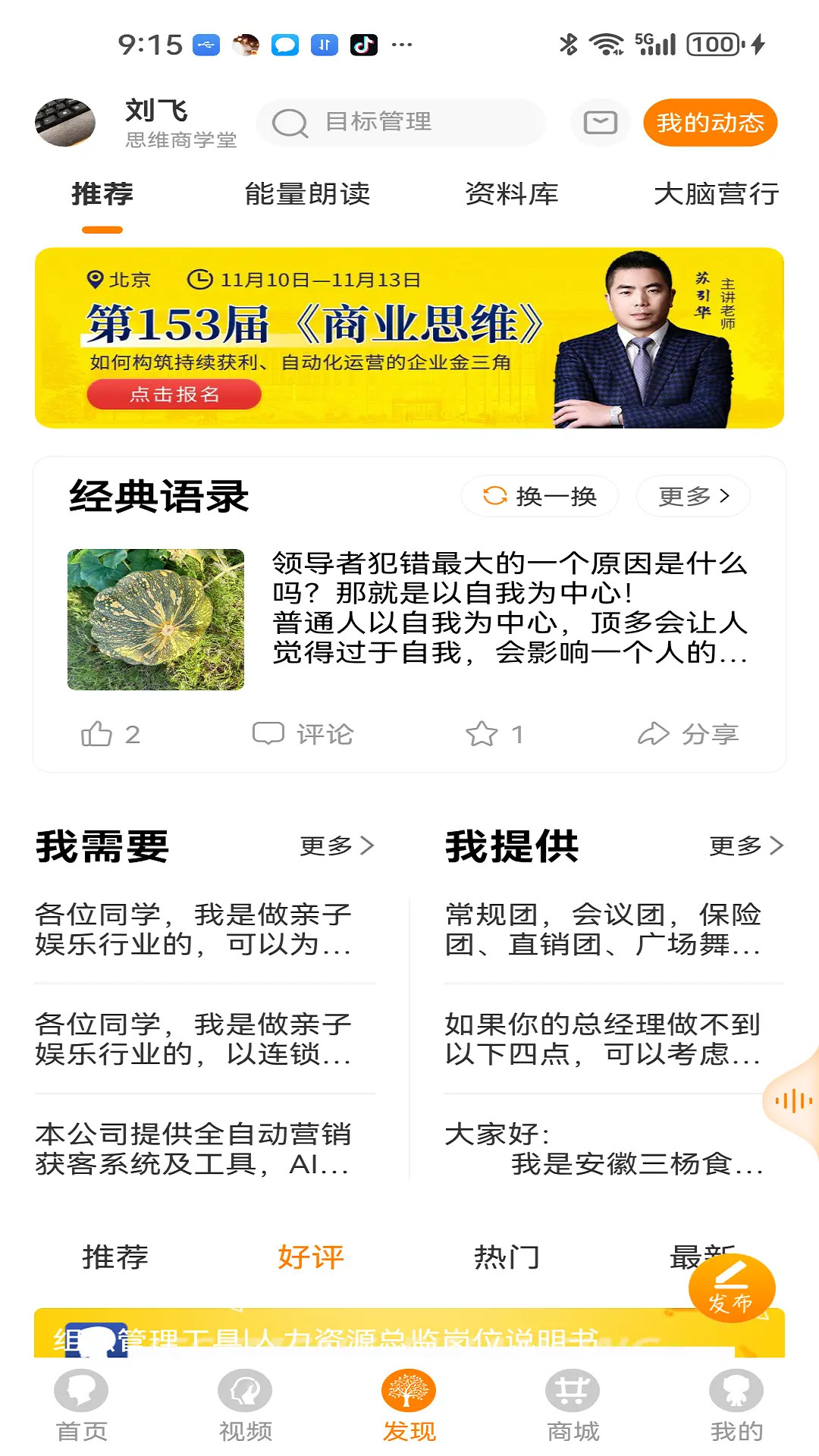The height and width of the screenshot is (1456, 819).
Task: Tap the 发布 floating button
Action: pyautogui.click(x=731, y=1288)
